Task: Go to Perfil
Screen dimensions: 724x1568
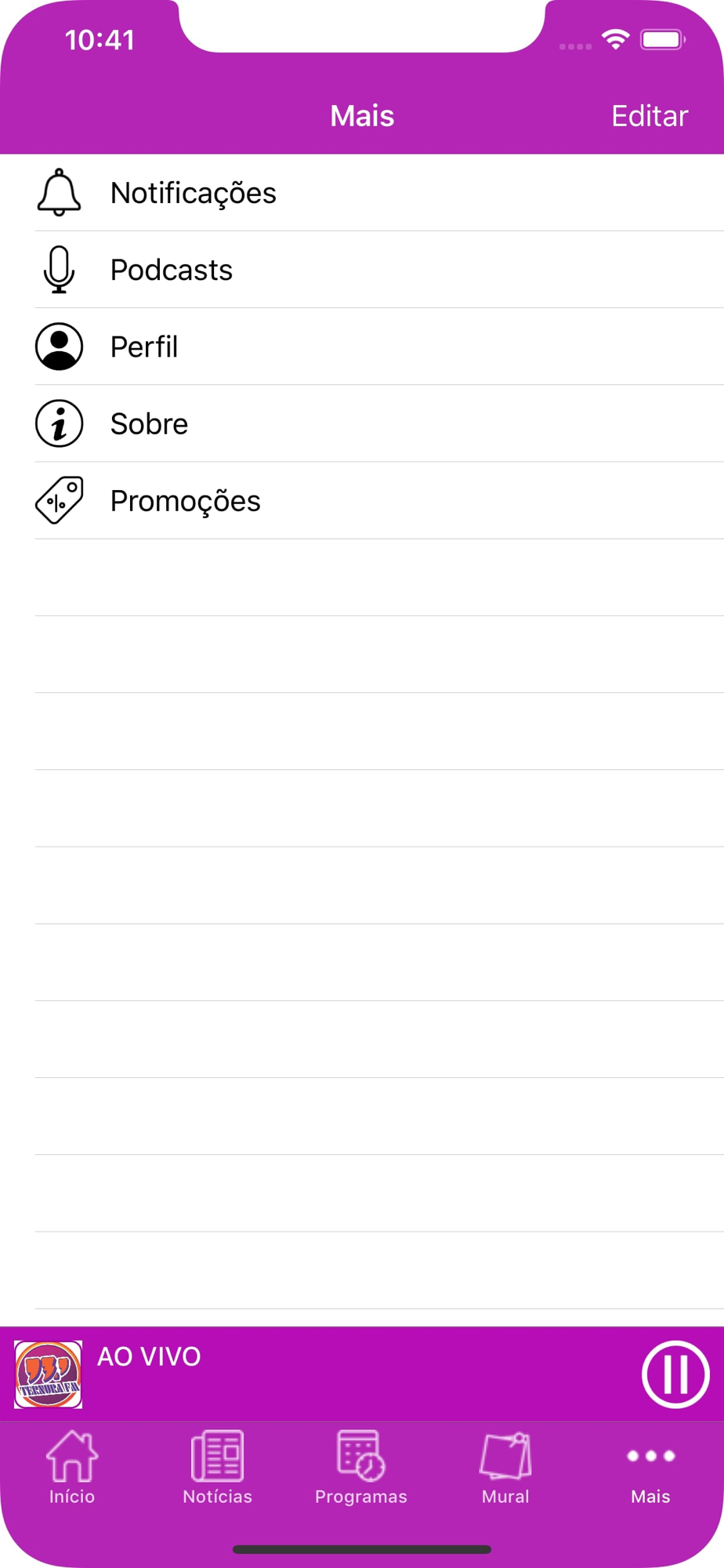Action: click(362, 347)
